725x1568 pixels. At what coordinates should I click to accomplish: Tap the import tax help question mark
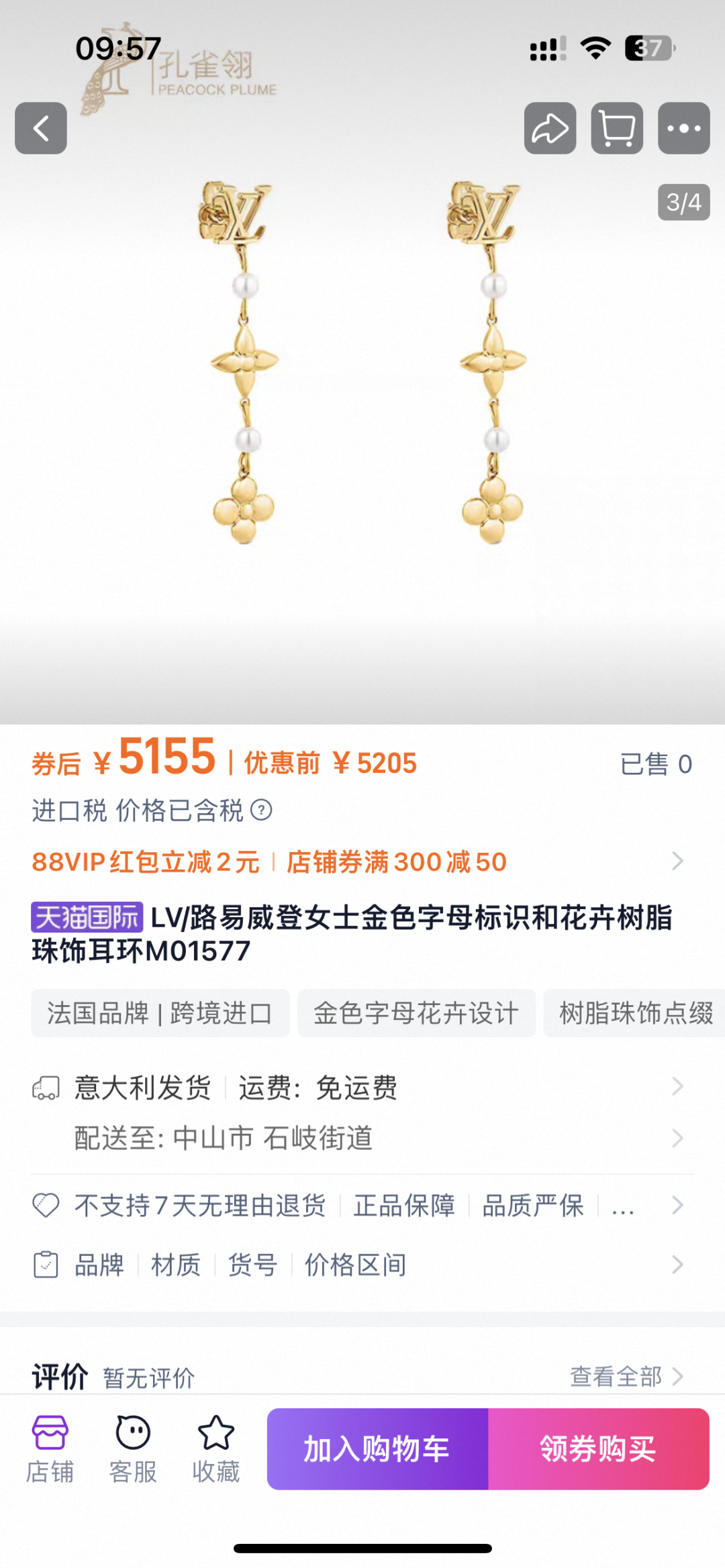(x=261, y=811)
